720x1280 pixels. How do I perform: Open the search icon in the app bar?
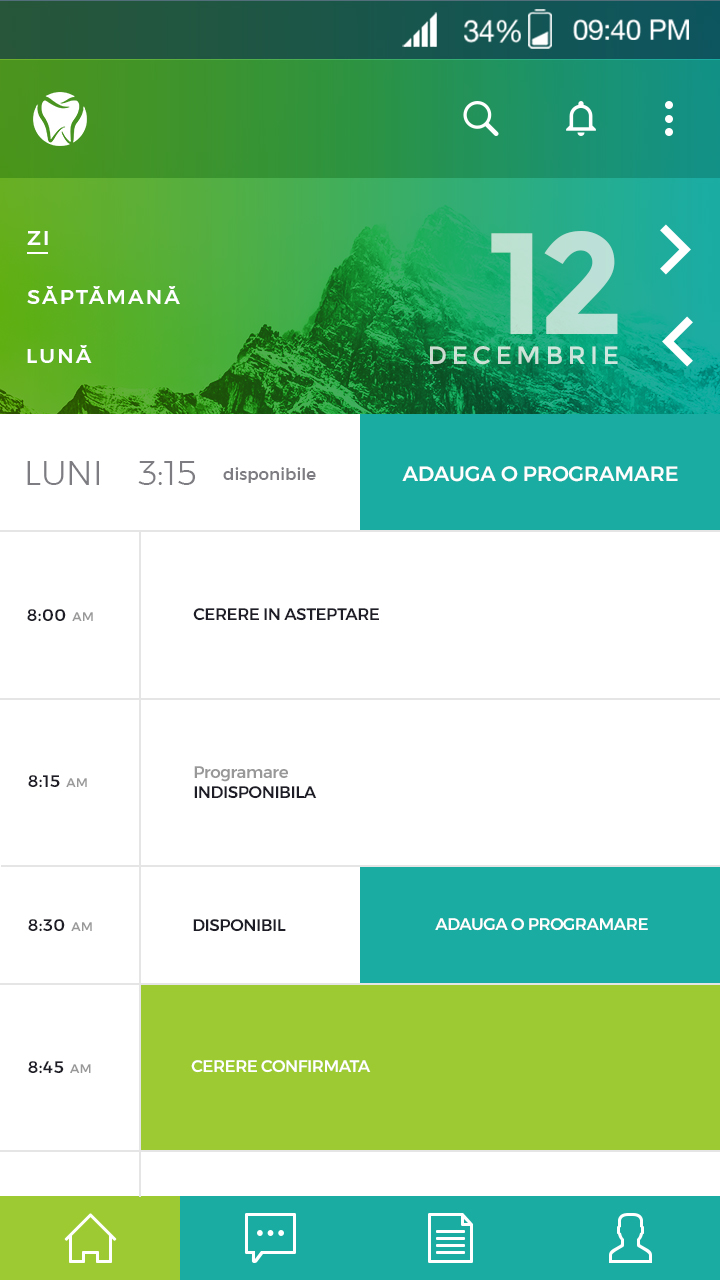click(481, 119)
